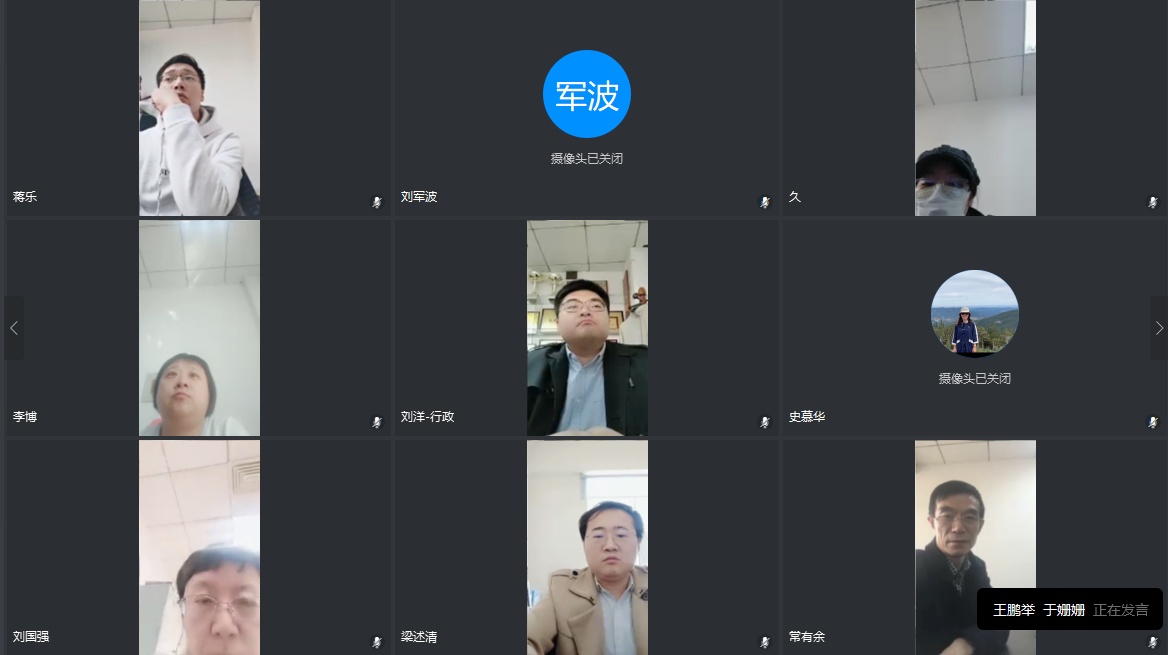Screen dimensions: 1168x655
Task: Select 史慕华's camera-off tile
Action: 974,328
